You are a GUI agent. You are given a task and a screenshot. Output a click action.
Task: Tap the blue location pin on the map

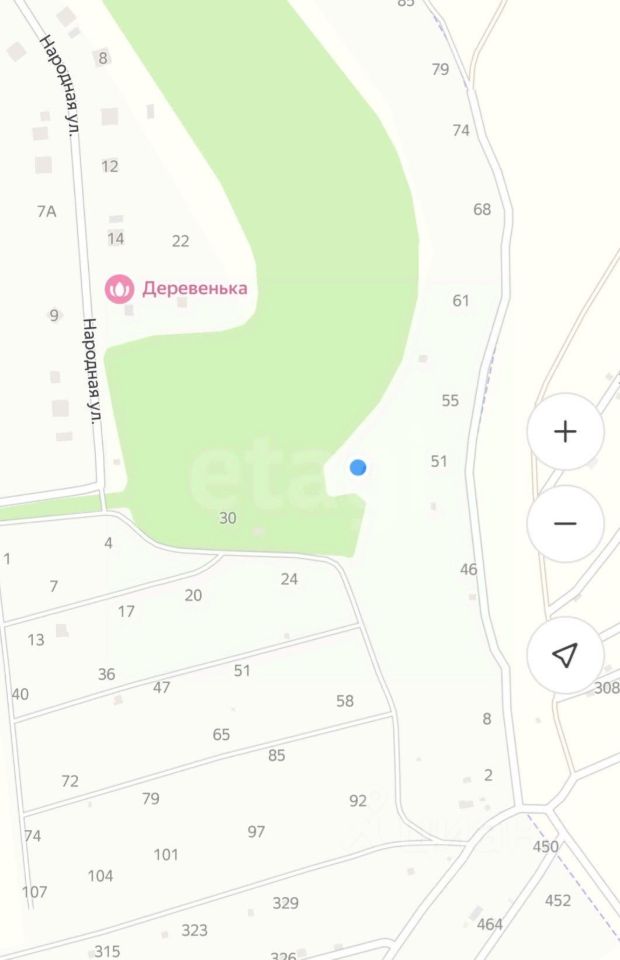click(x=358, y=467)
